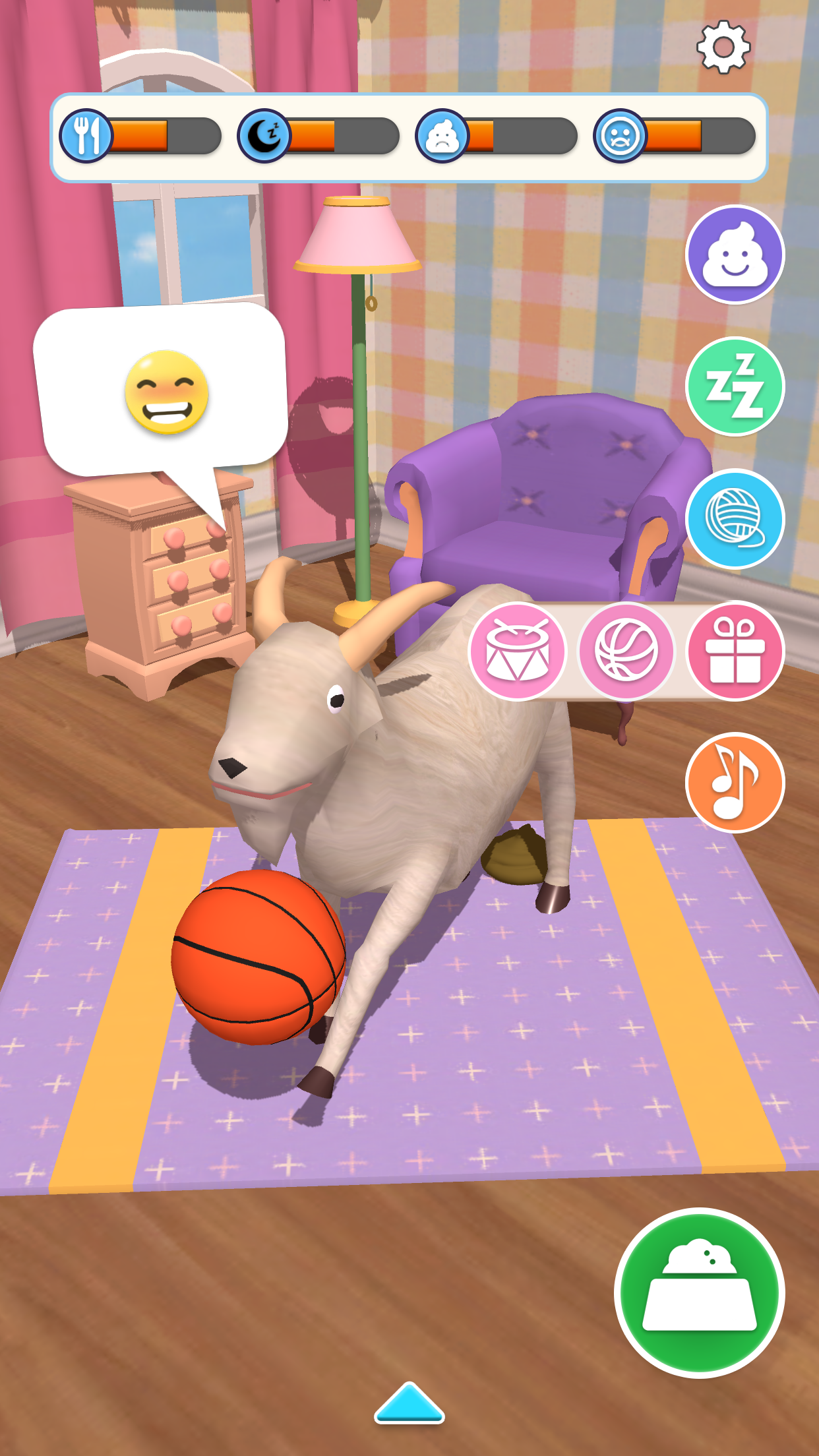Put the goat to sleep
Viewport: 819px width, 1456px height.
tap(735, 387)
